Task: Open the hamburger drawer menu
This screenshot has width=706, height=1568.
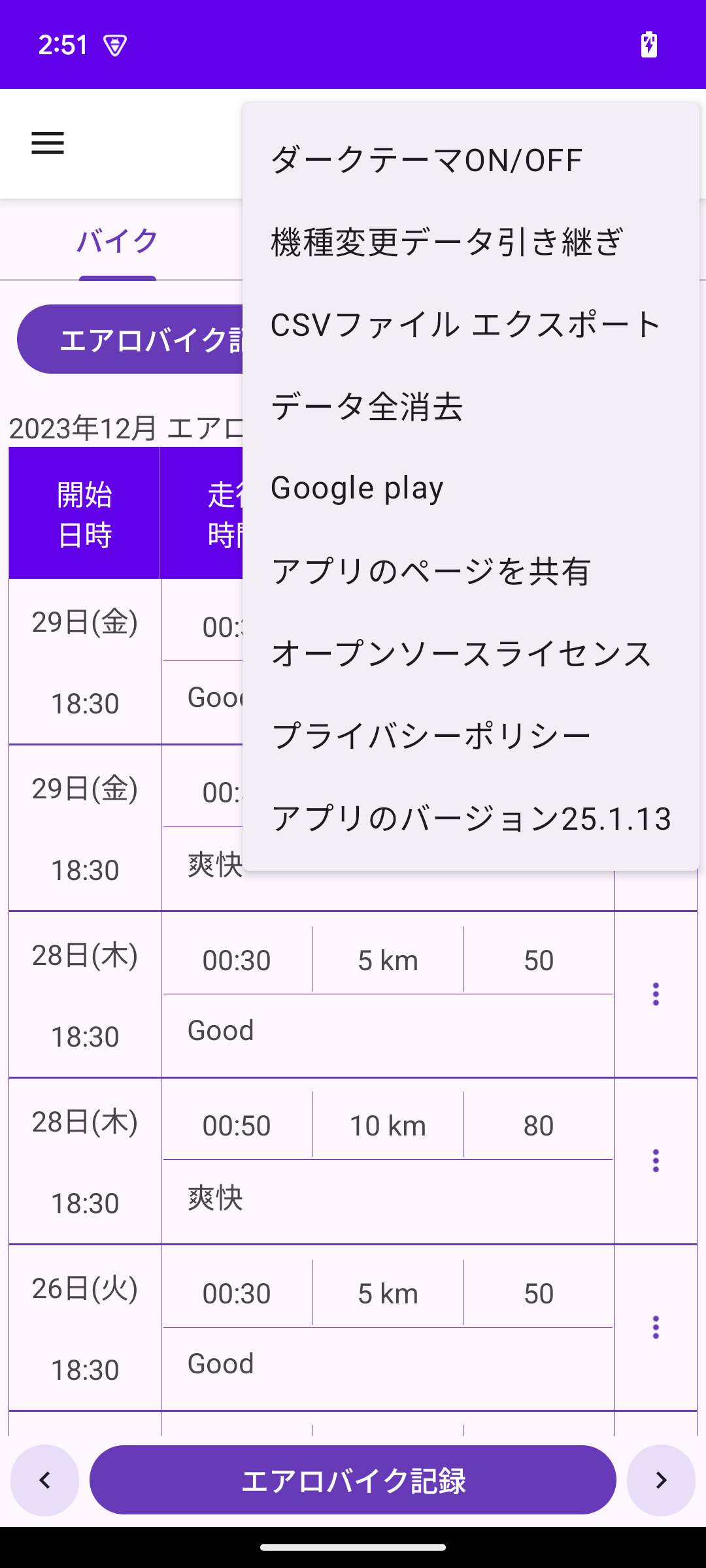Action: click(x=48, y=143)
